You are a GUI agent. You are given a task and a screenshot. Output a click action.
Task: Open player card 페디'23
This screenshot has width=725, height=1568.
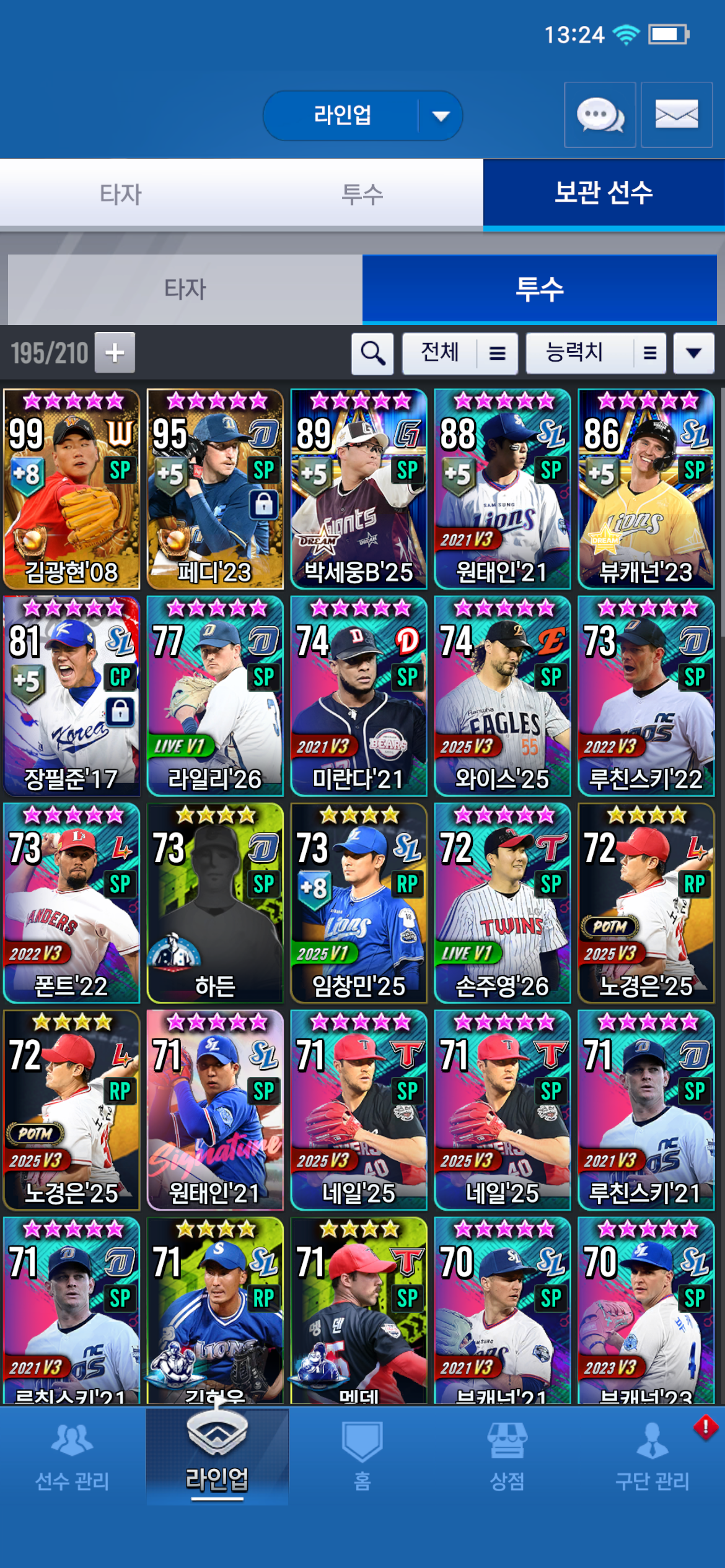215,489
